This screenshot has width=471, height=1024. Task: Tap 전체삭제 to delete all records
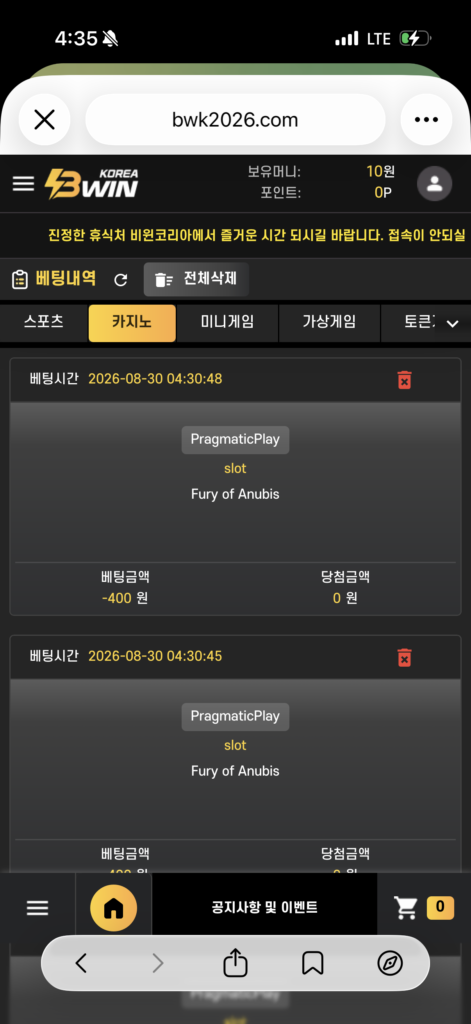point(196,280)
